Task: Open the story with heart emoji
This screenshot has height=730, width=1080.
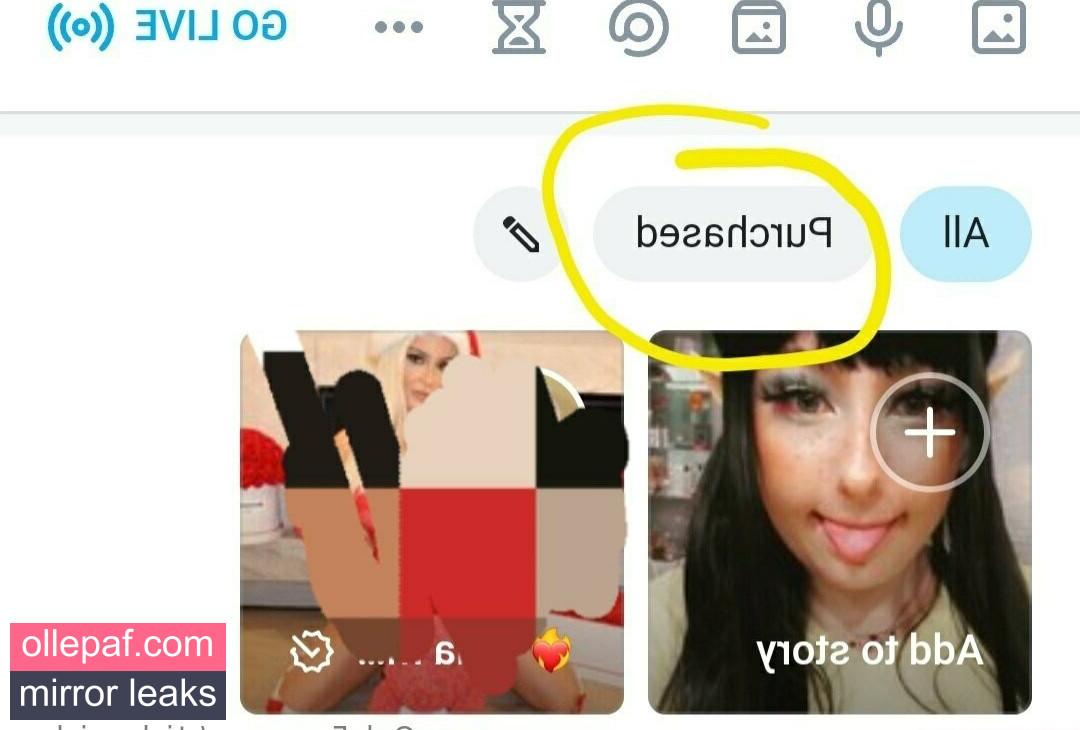Action: point(432,520)
